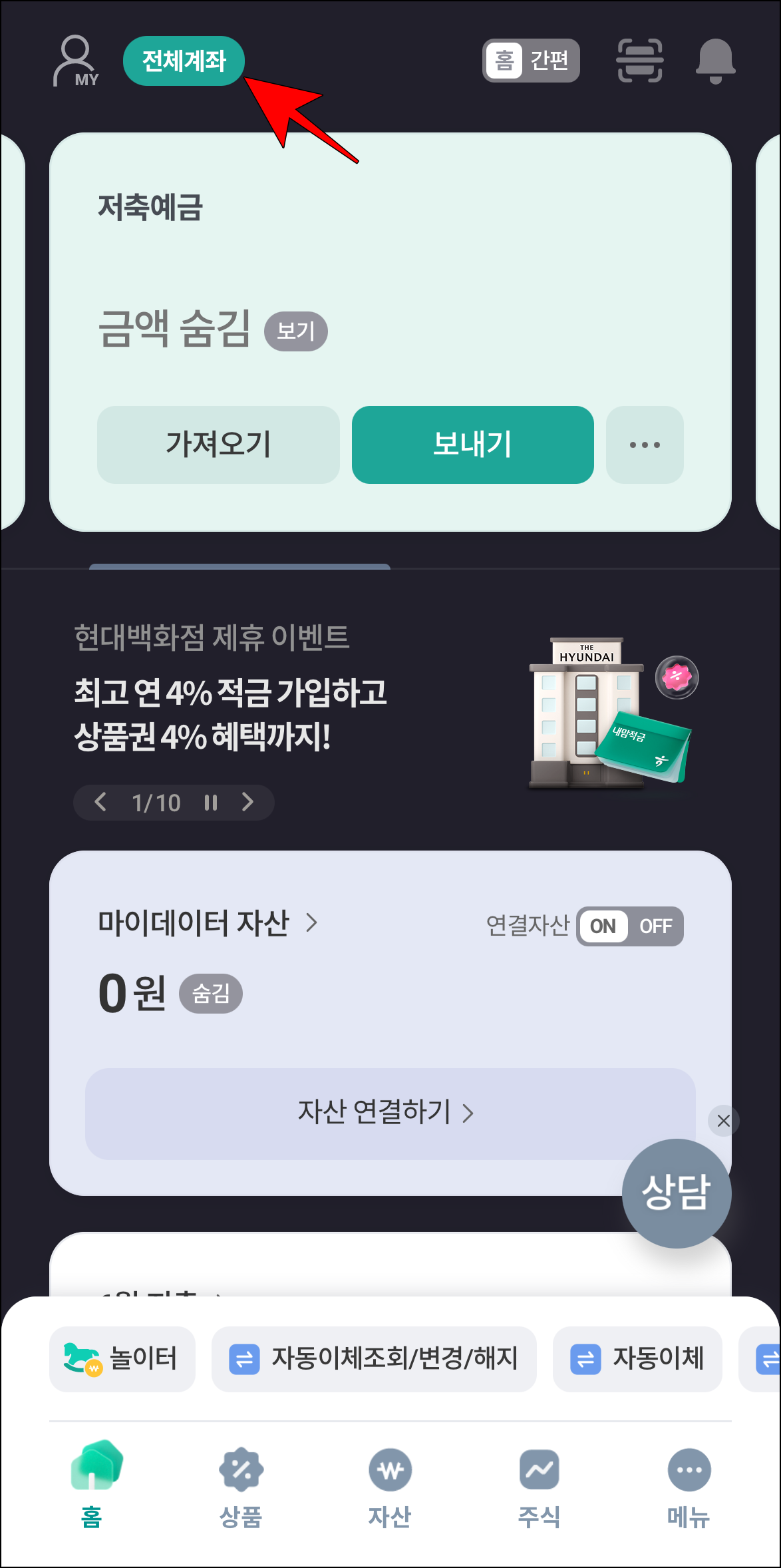Go to previous banner with left arrow
This screenshot has width=781, height=1568.
(x=100, y=803)
